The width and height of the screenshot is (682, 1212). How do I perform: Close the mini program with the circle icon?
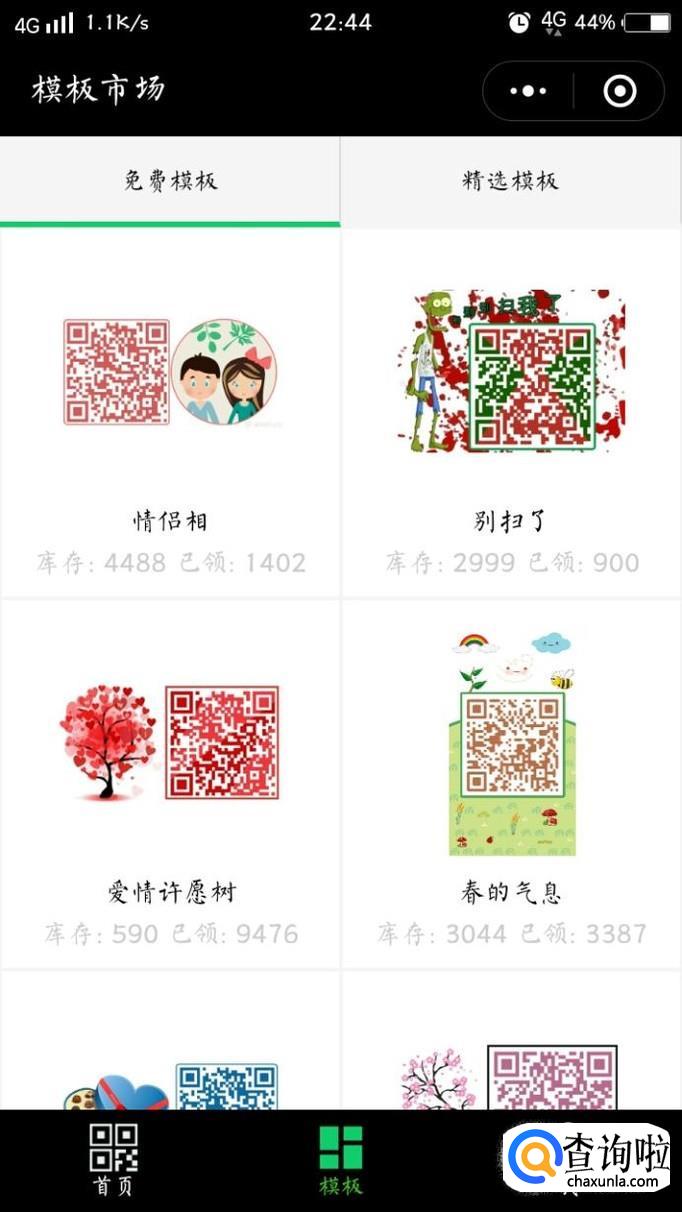pyautogui.click(x=620, y=92)
